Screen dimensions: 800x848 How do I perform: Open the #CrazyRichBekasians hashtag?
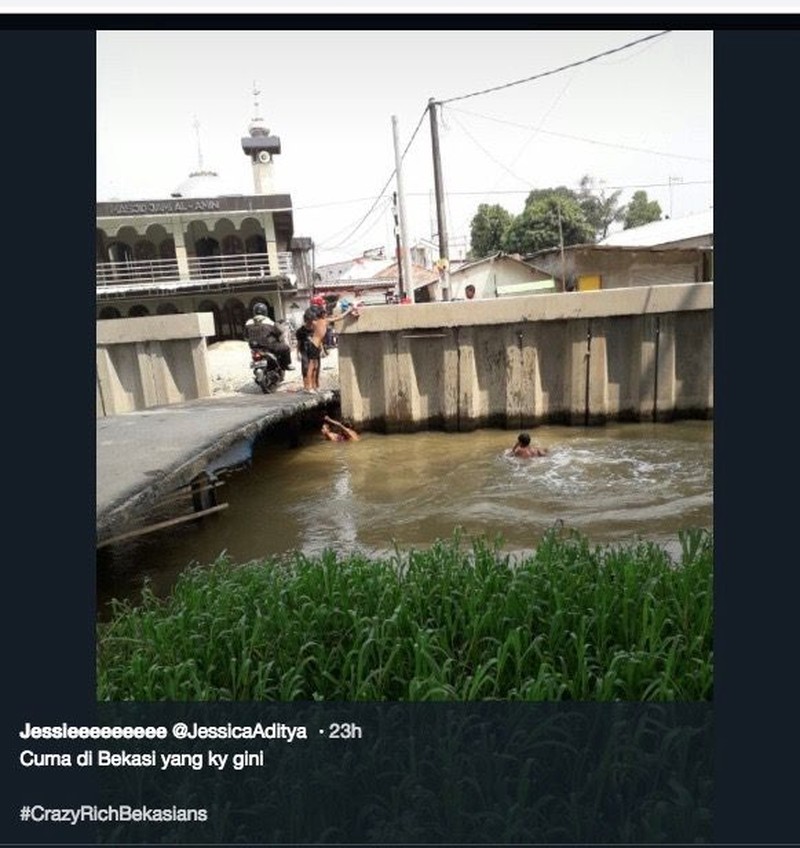113,814
